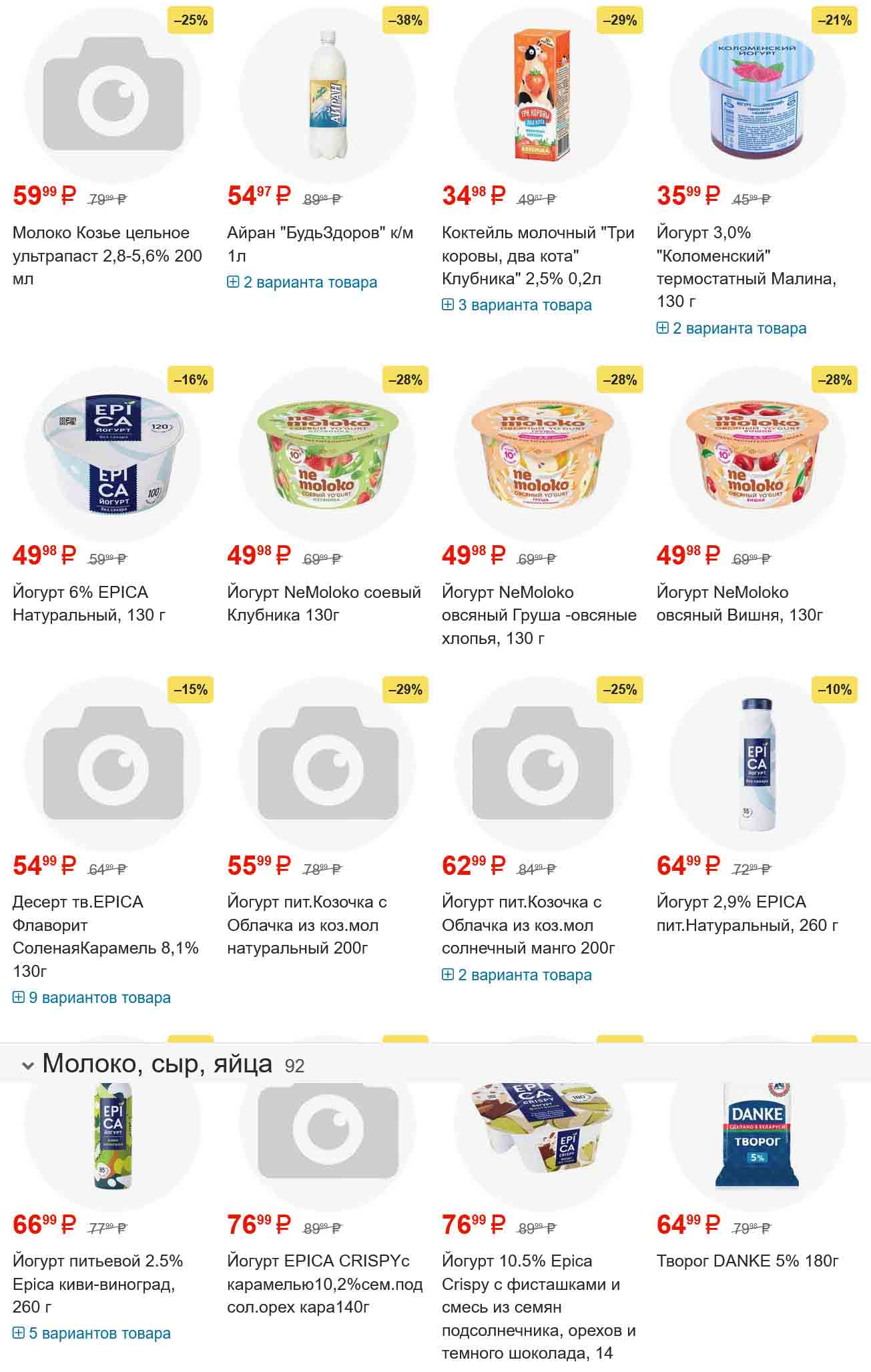Expand 3 варианта товара under Коктейль молочный
The height and width of the screenshot is (1372, 871).
(517, 305)
